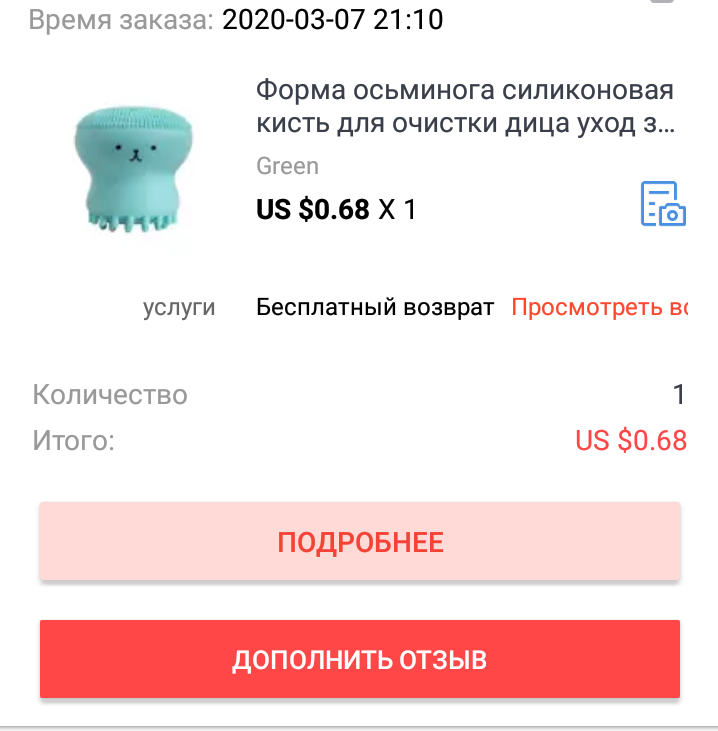Open the order snapshot camera icon
This screenshot has height=731, width=718.
pos(662,204)
